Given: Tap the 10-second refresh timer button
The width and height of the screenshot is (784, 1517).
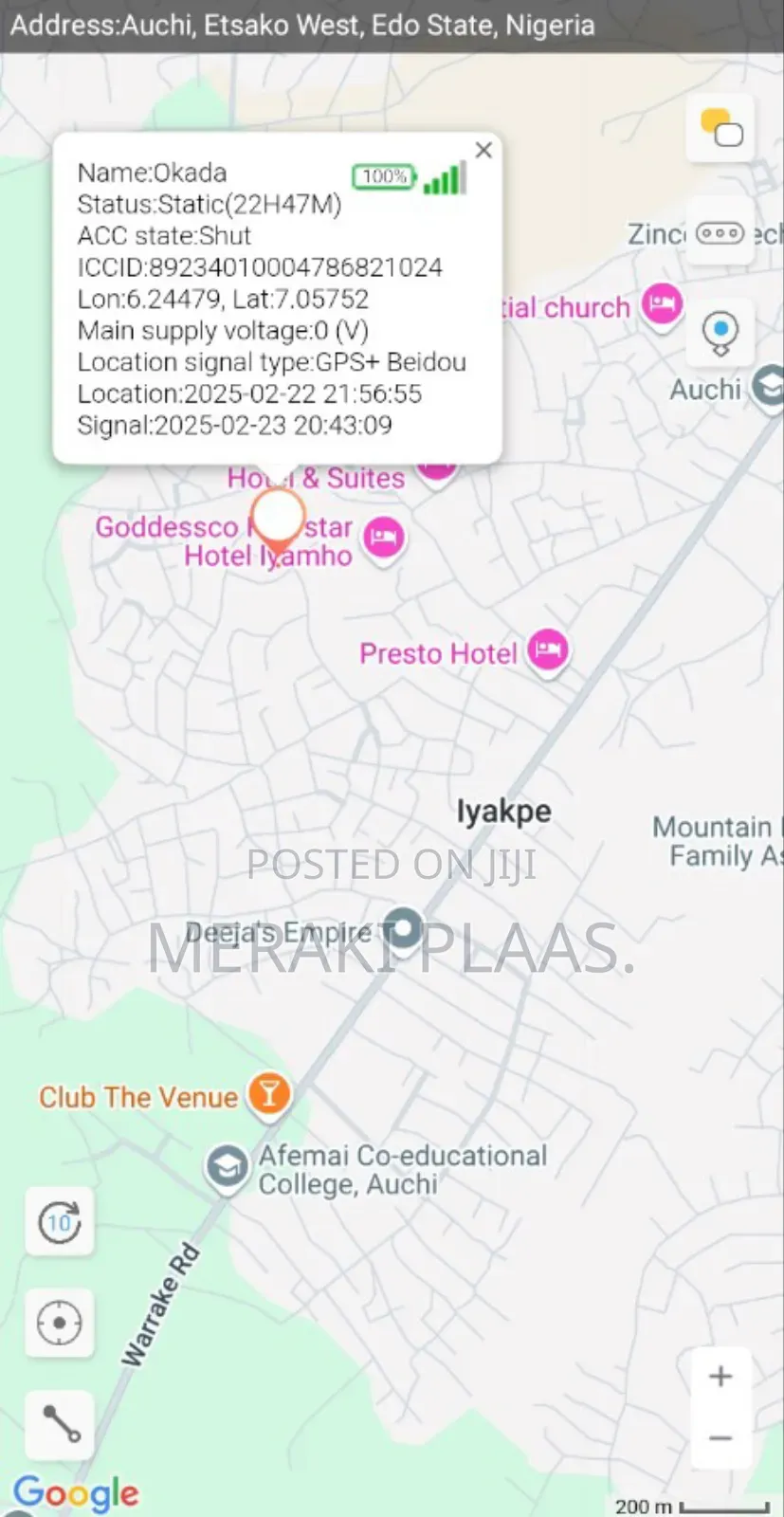Looking at the screenshot, I should [x=60, y=1221].
